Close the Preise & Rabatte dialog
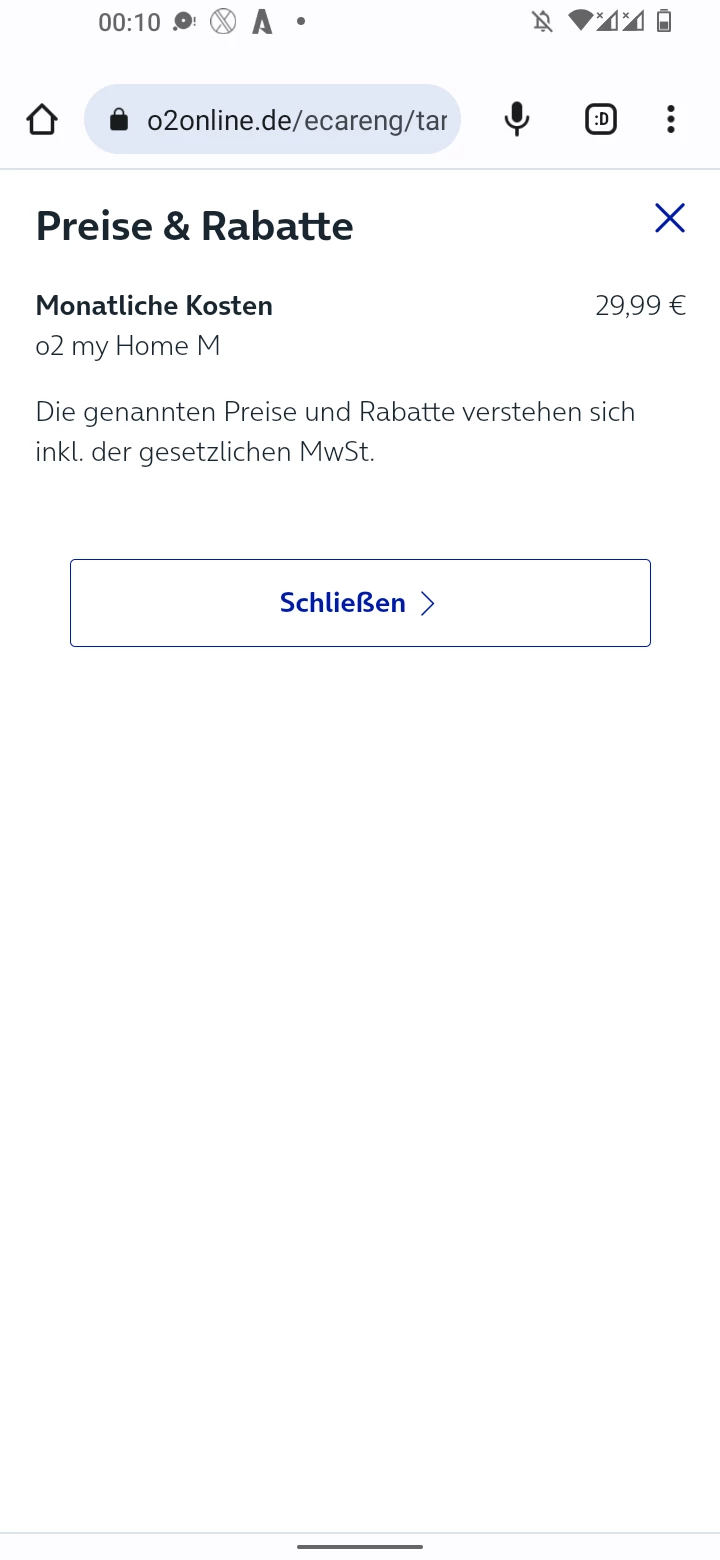 pos(669,218)
